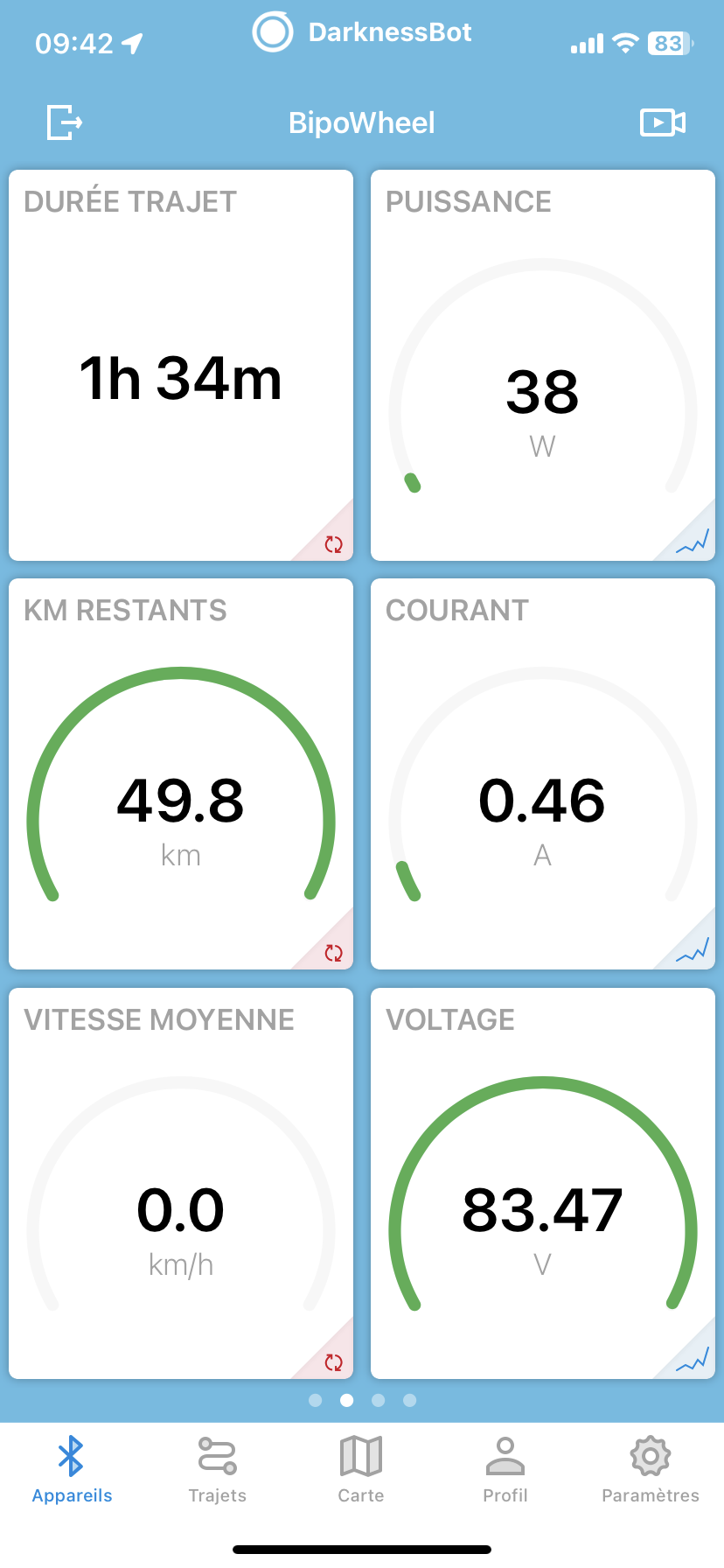Go to the Profil tab
The height and width of the screenshot is (1568, 724).
(505, 1469)
